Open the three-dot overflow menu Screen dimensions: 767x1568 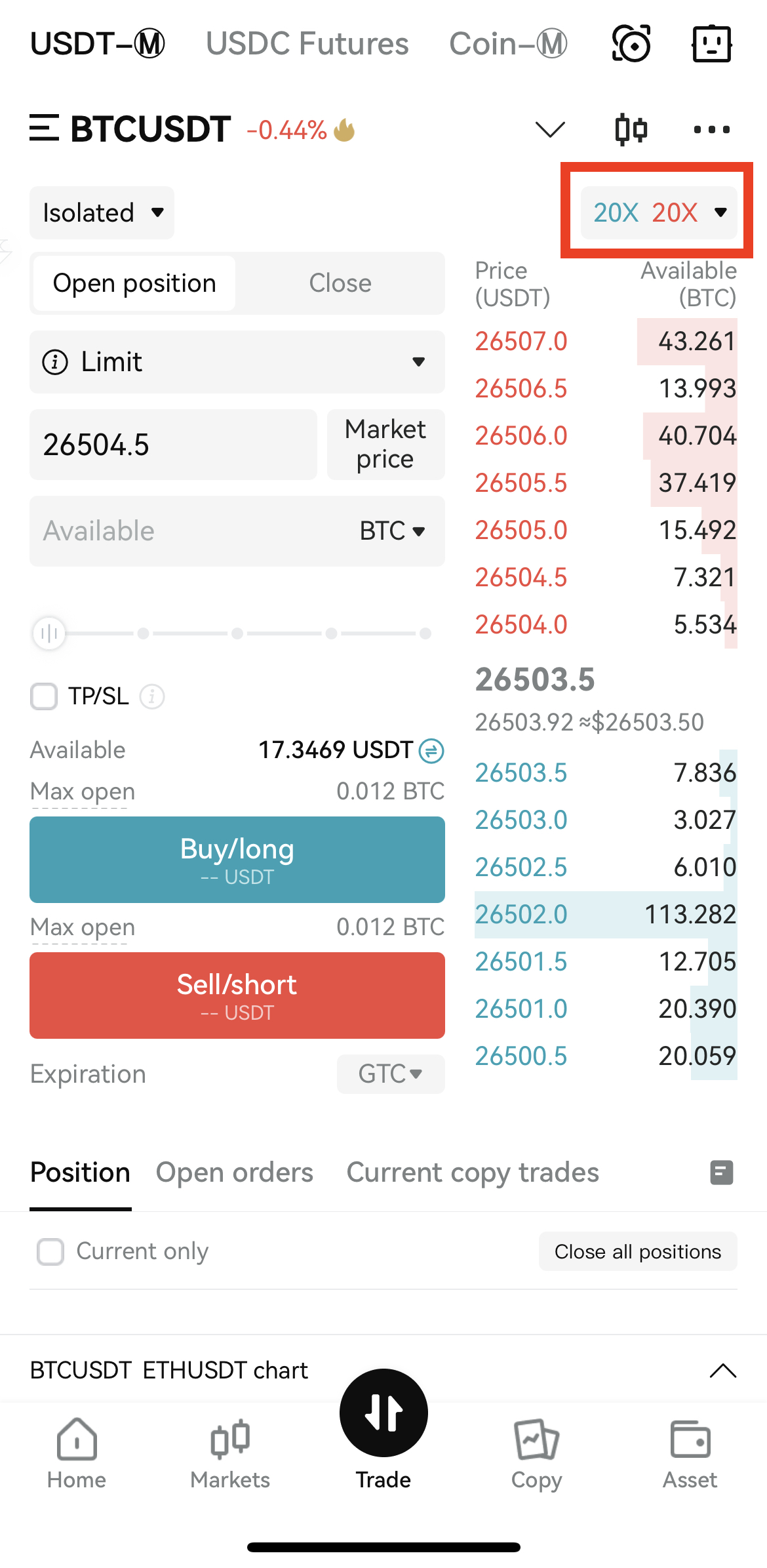(x=711, y=129)
